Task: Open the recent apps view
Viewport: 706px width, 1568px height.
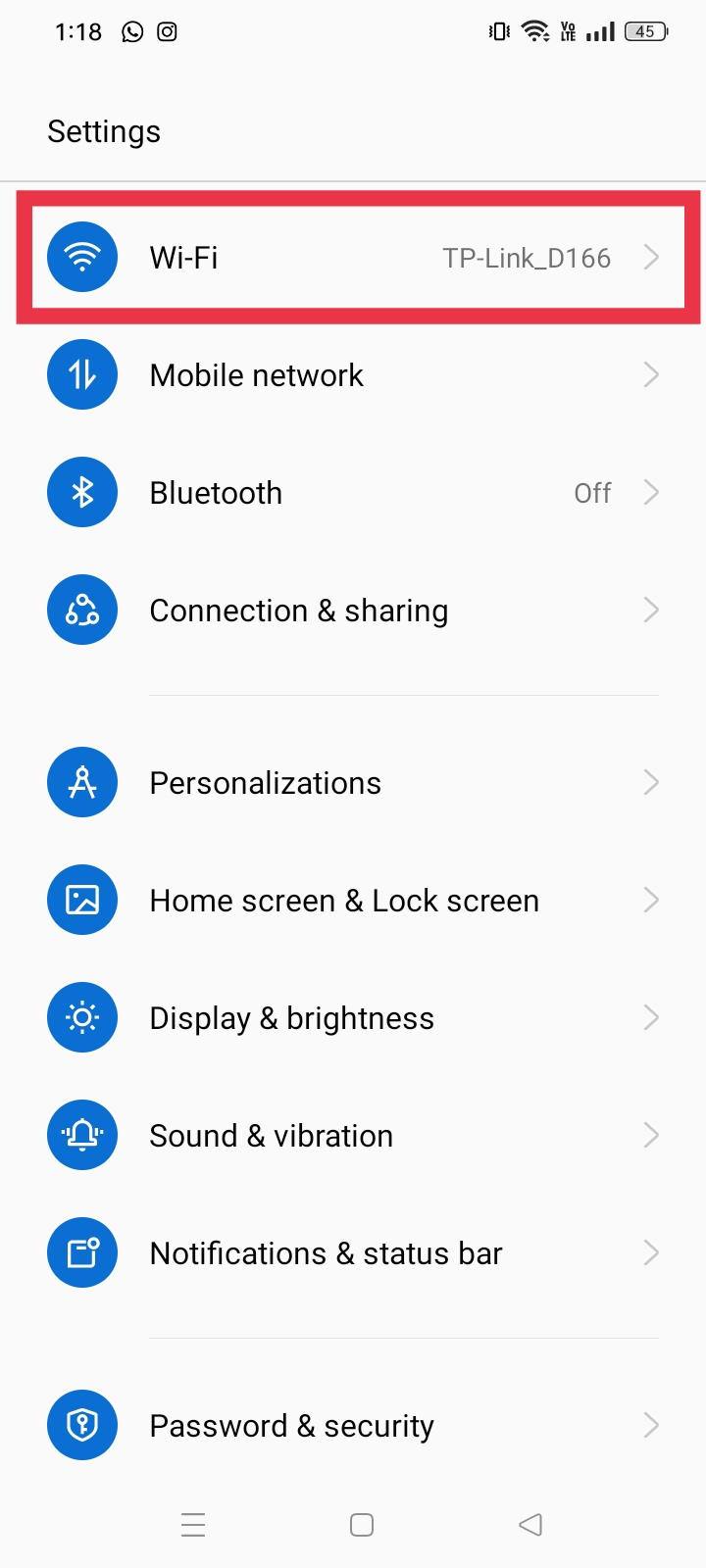Action: point(193,1525)
